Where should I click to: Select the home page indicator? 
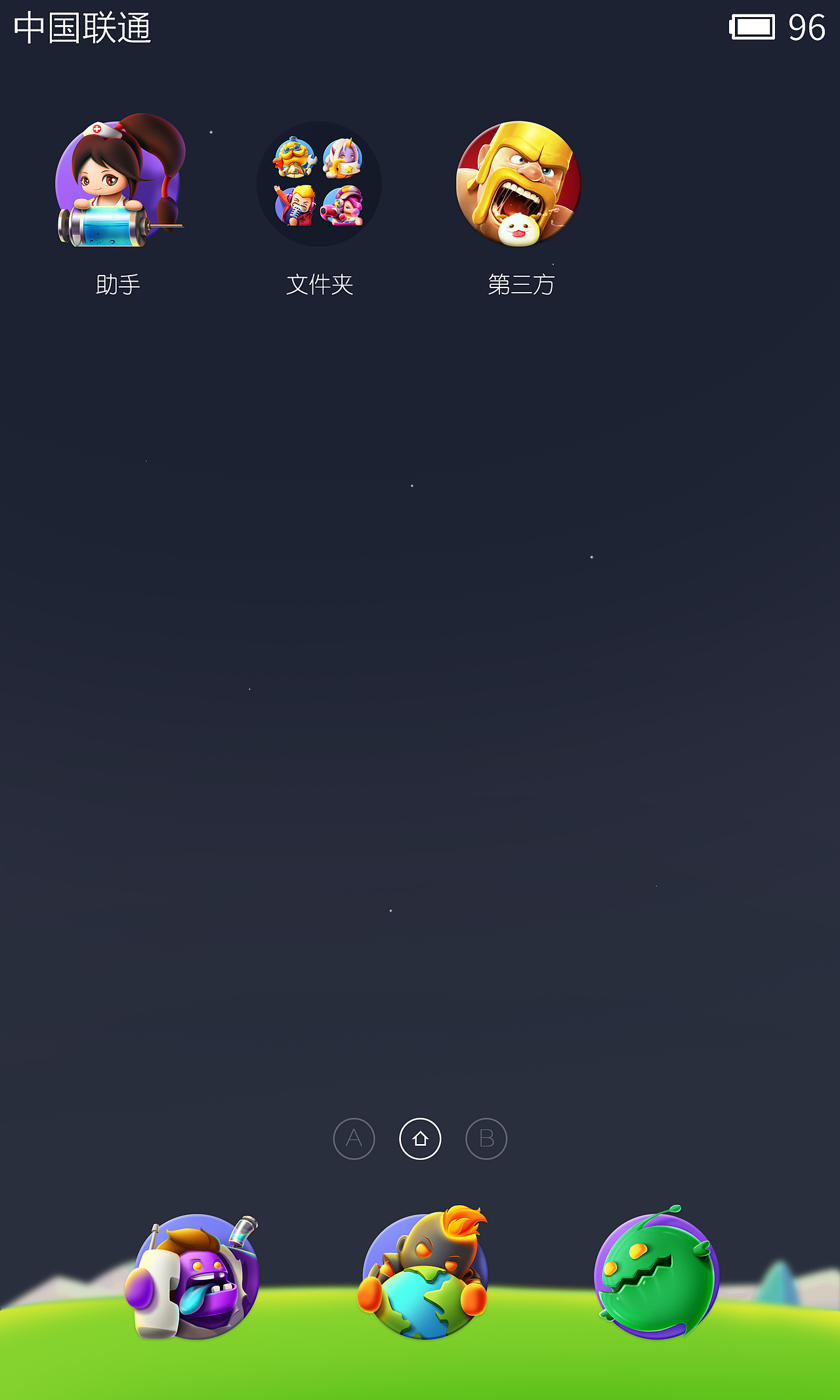click(420, 1139)
